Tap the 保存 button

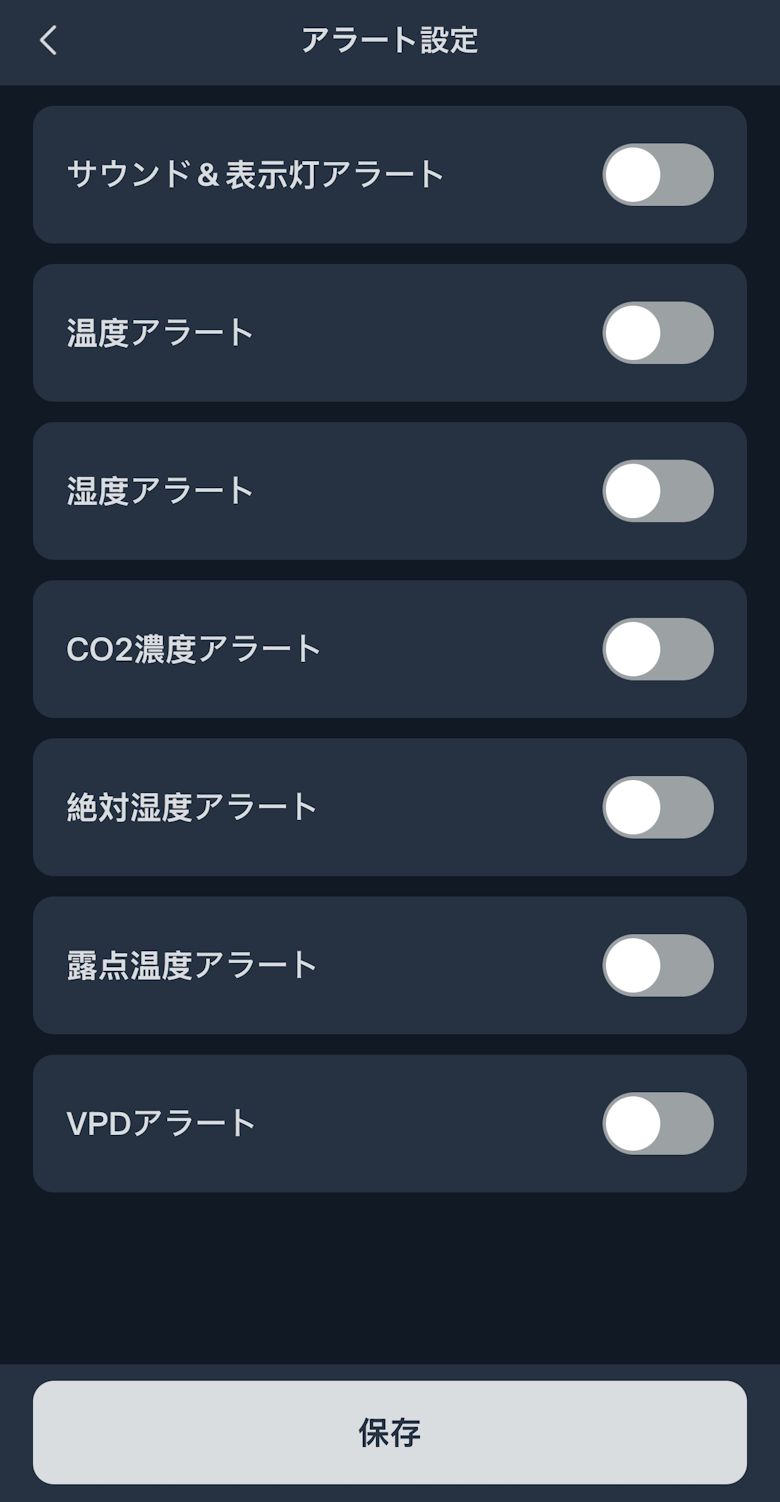click(x=390, y=1432)
